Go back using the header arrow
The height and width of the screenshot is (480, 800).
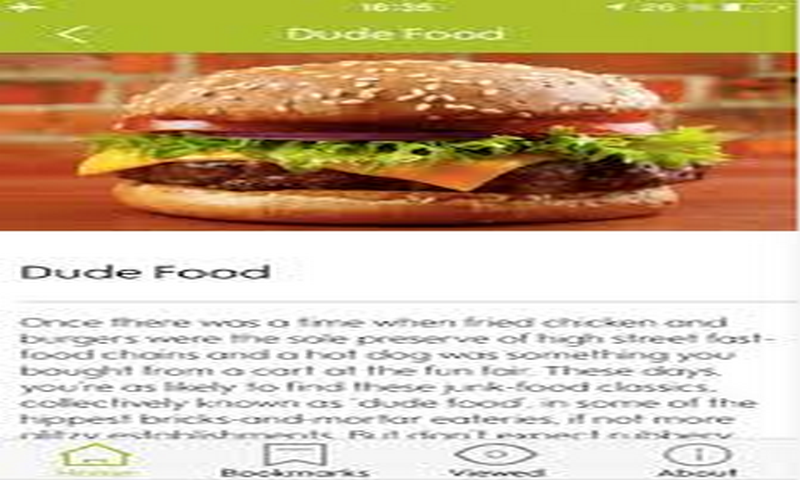pos(74,33)
